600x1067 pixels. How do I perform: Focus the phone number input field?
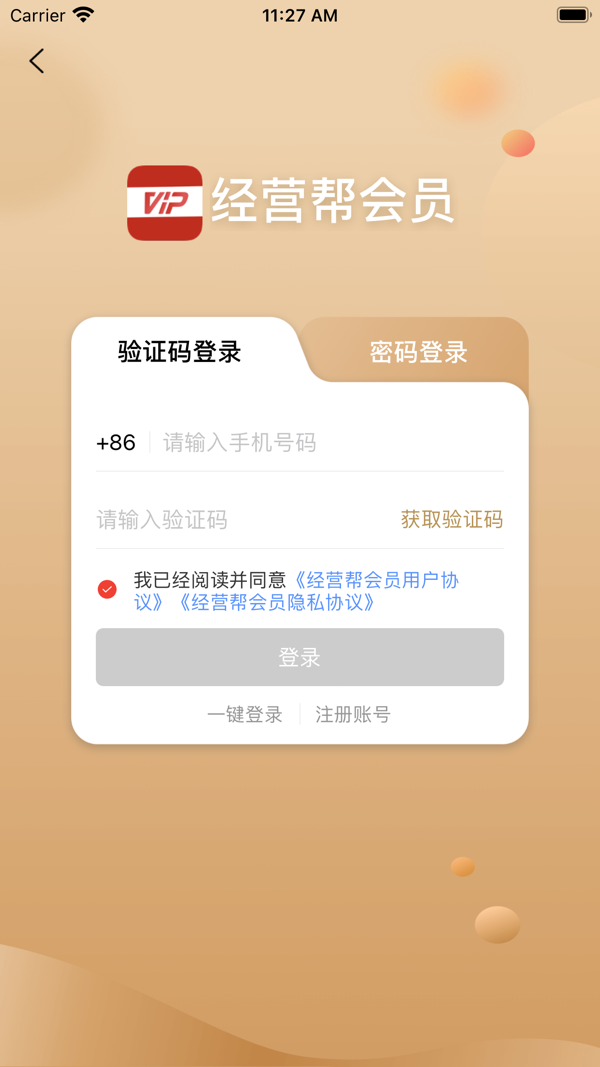click(x=330, y=443)
